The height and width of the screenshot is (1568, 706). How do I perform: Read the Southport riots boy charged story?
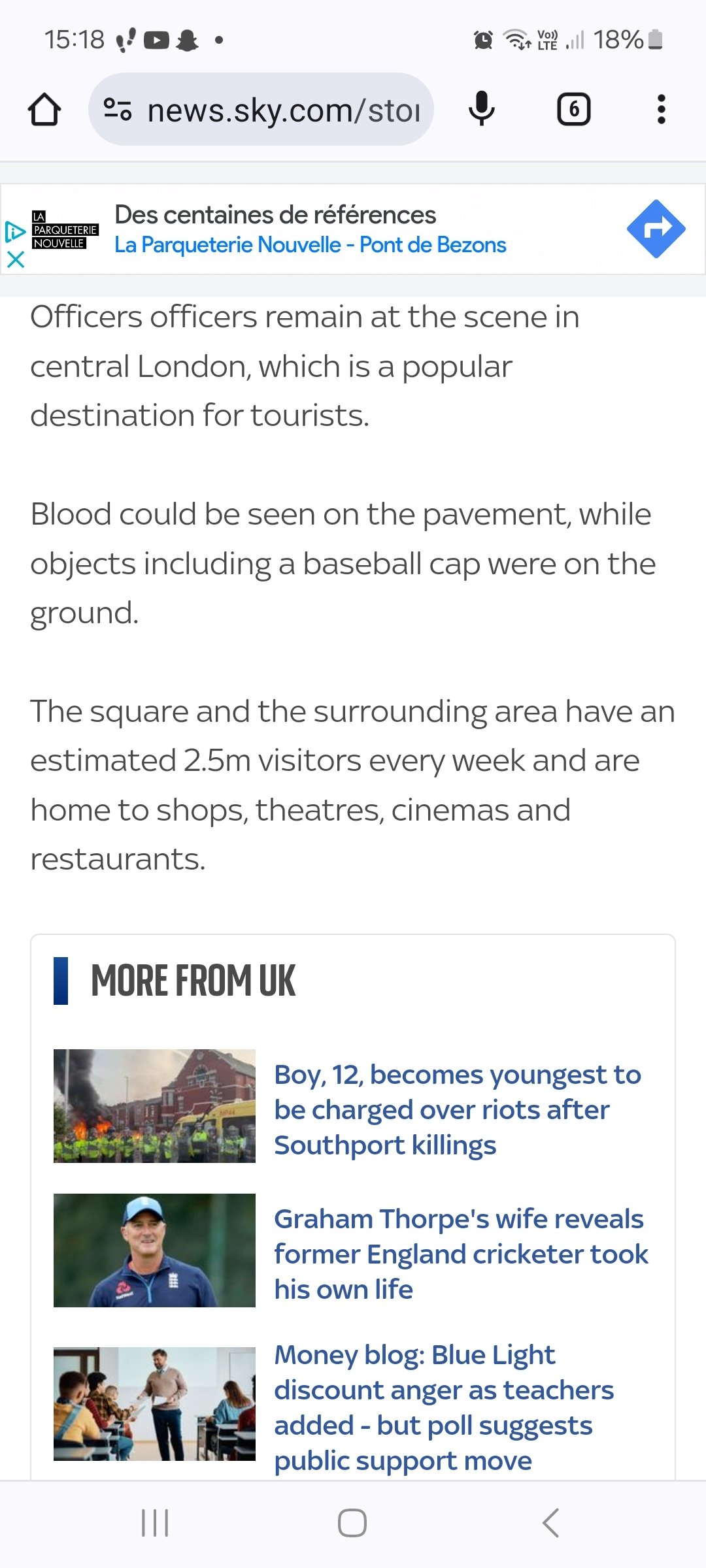458,1109
